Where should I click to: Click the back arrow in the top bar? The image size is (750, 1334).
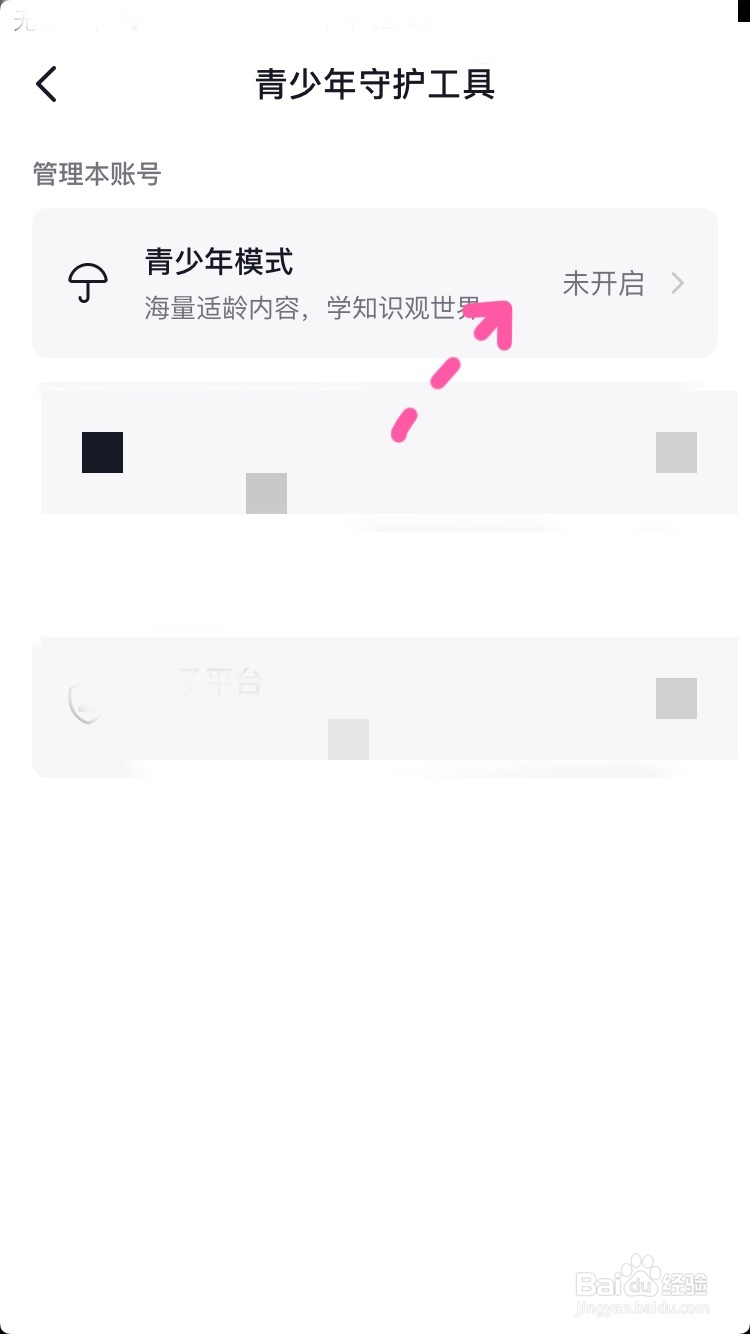[x=45, y=84]
